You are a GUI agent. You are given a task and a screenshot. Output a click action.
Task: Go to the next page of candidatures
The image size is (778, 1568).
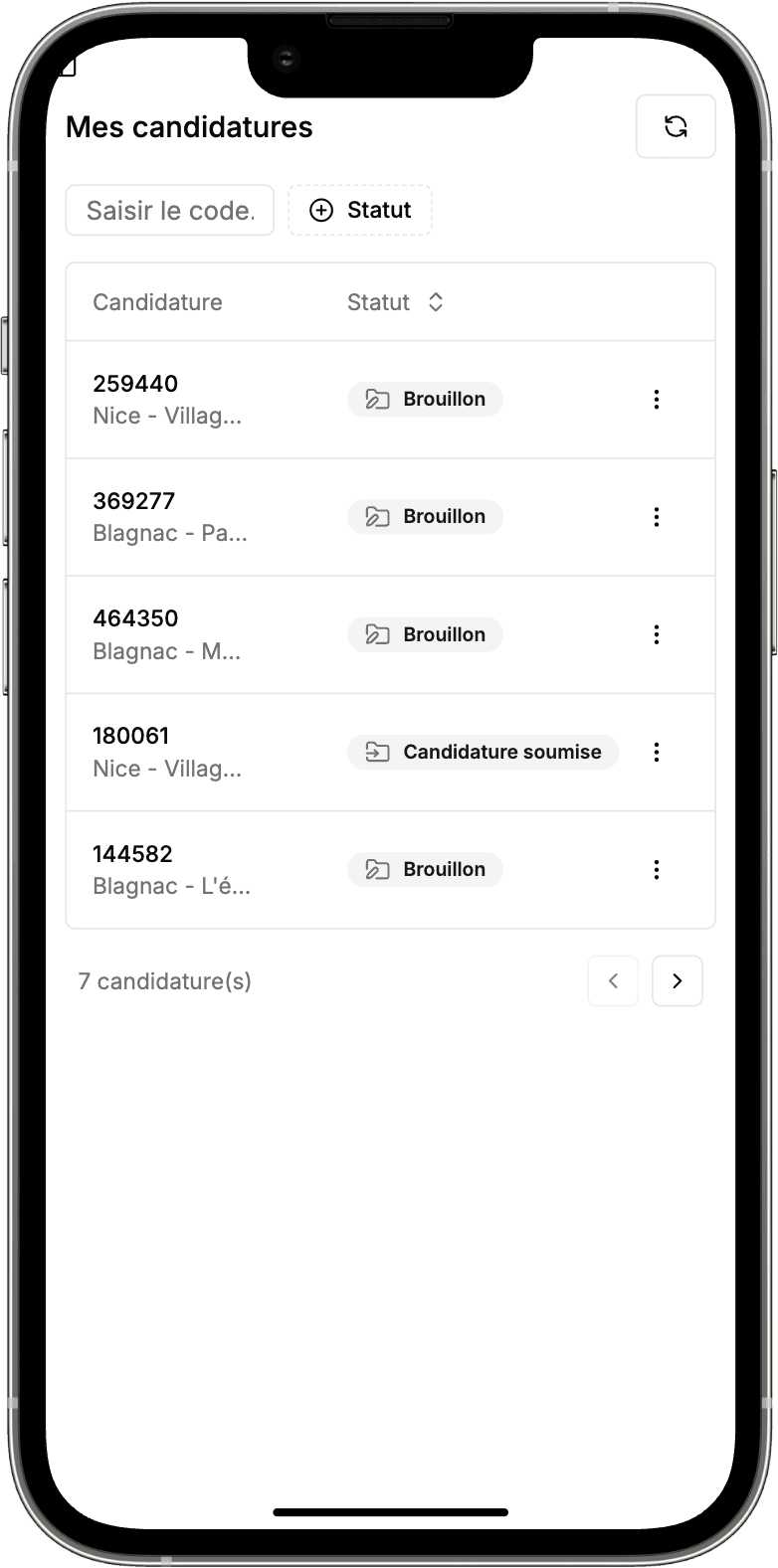tap(677, 981)
